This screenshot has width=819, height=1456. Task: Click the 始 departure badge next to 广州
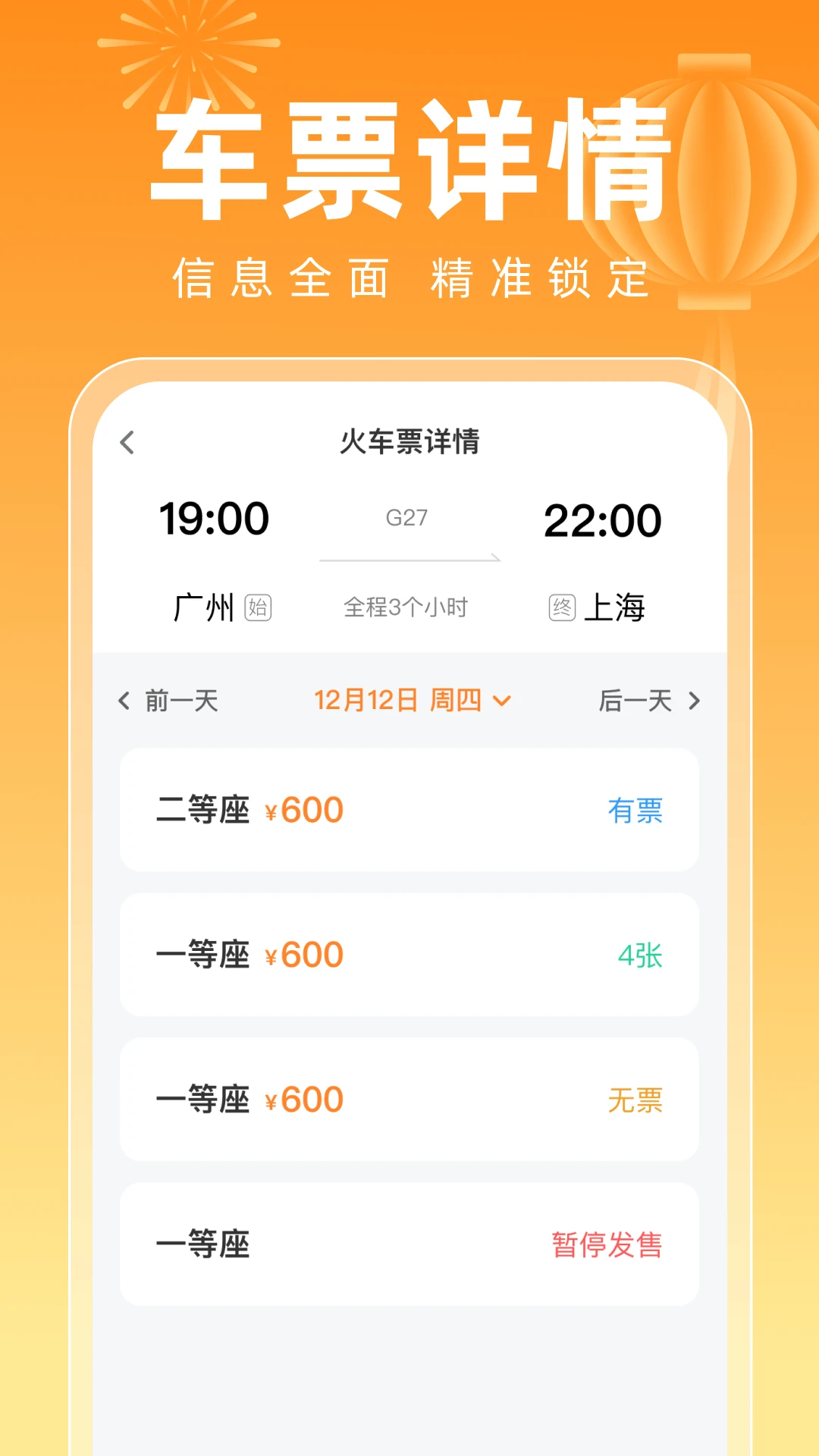tap(257, 608)
